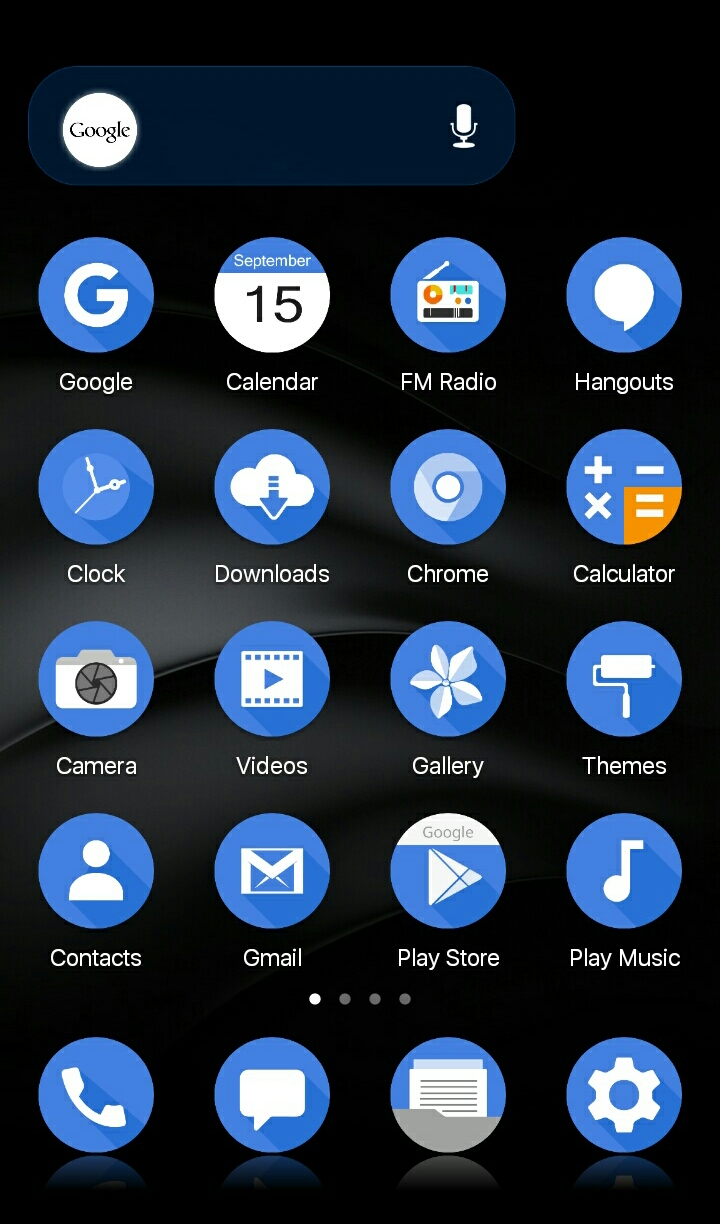Open the phone dialer in the dock

pyautogui.click(x=96, y=1095)
